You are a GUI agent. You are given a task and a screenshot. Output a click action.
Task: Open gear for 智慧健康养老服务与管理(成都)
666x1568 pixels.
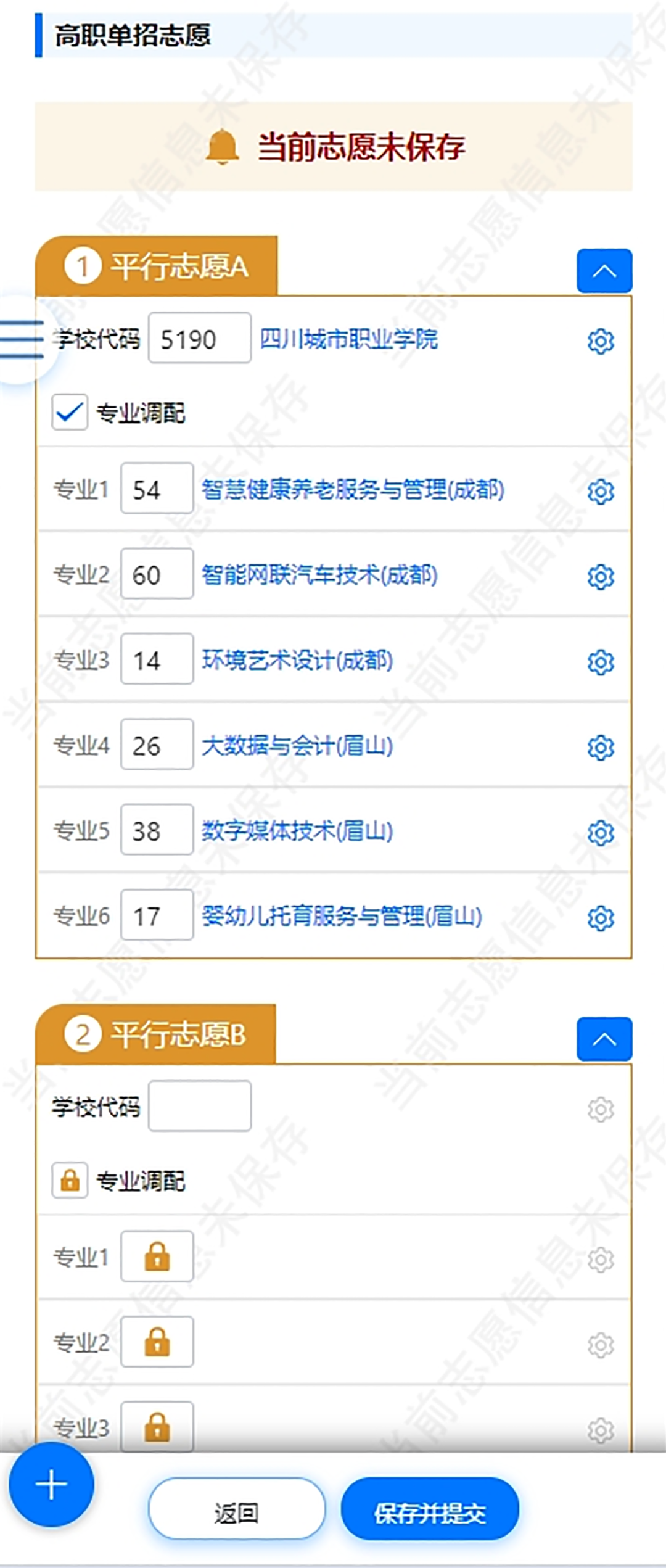coord(600,492)
